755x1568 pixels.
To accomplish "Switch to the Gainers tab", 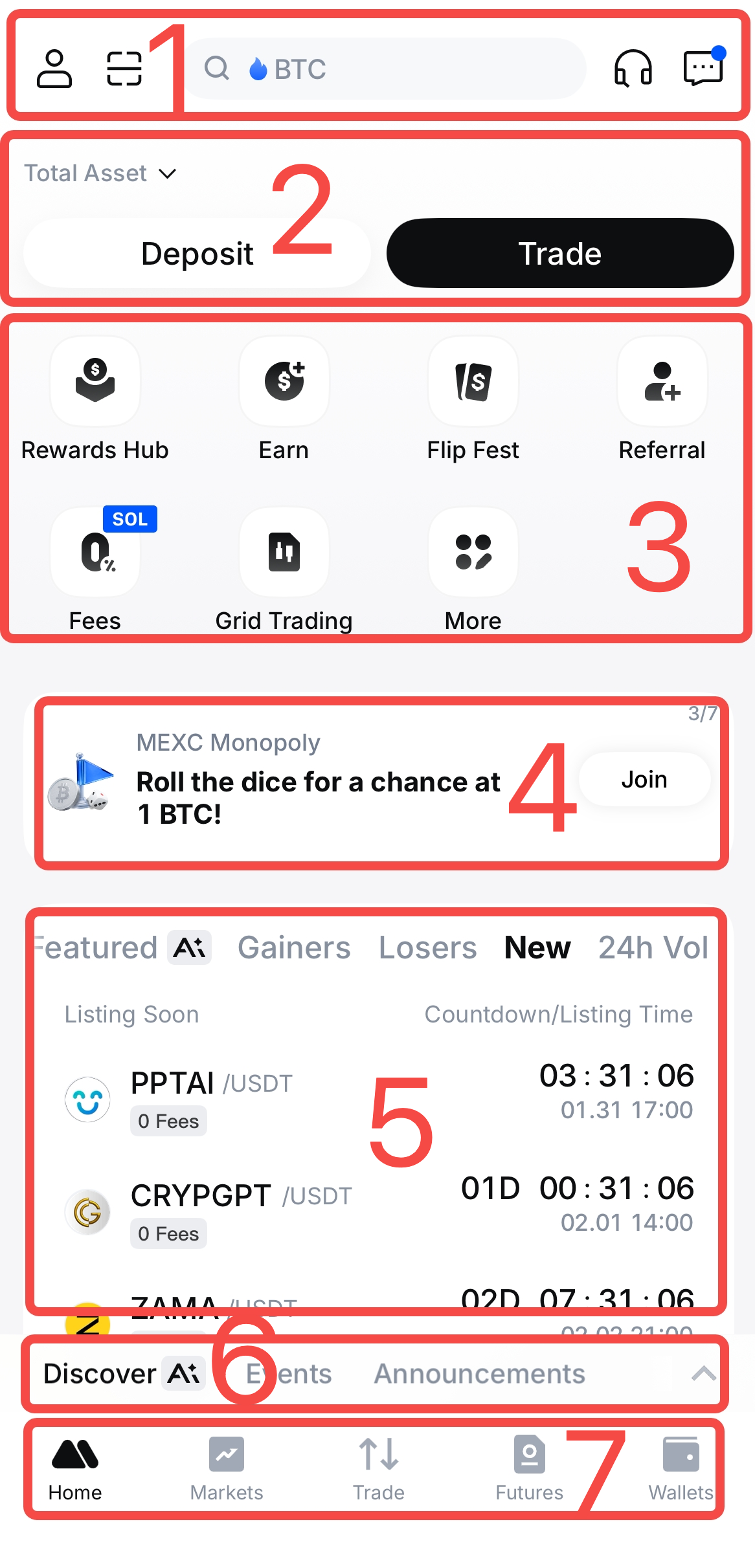I will coord(294,948).
